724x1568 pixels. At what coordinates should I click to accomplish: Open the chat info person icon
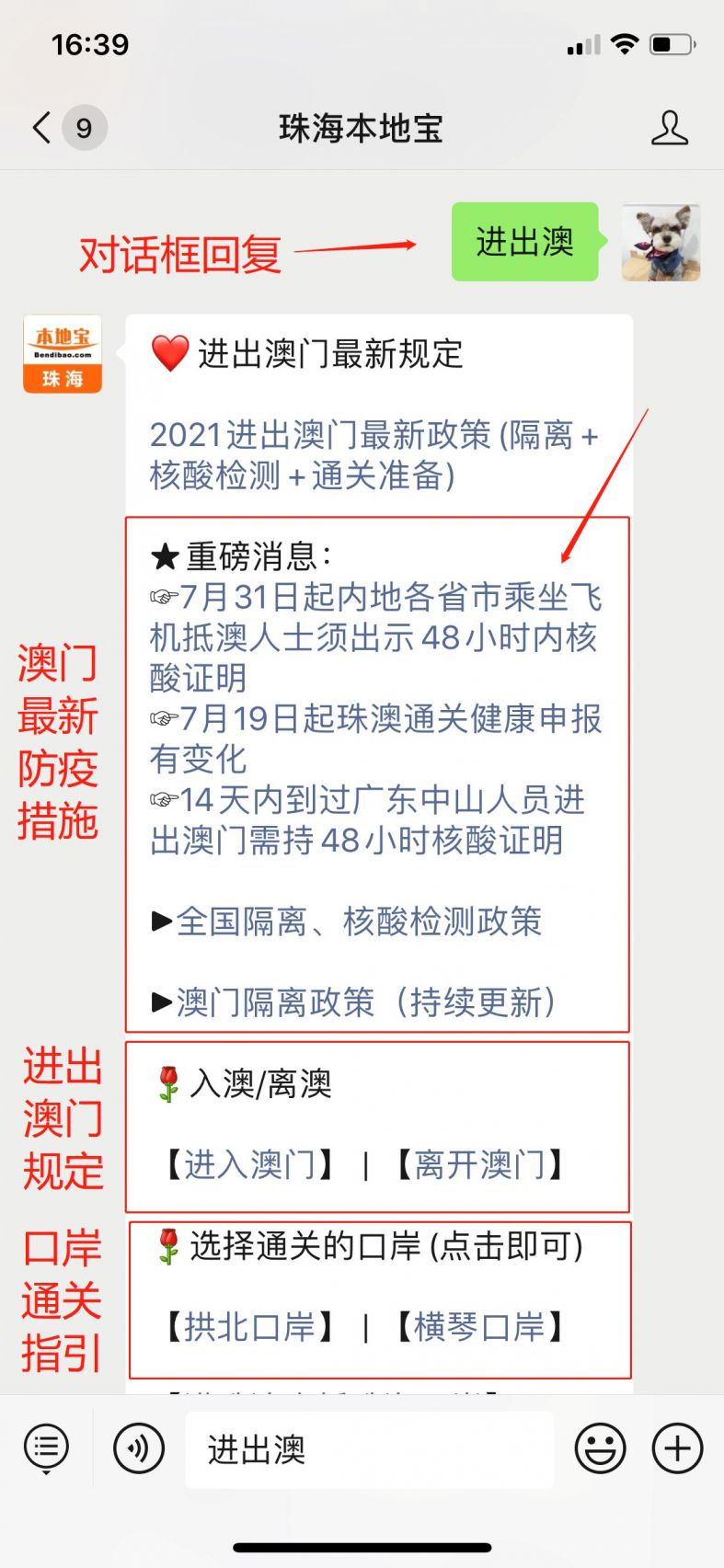click(671, 129)
